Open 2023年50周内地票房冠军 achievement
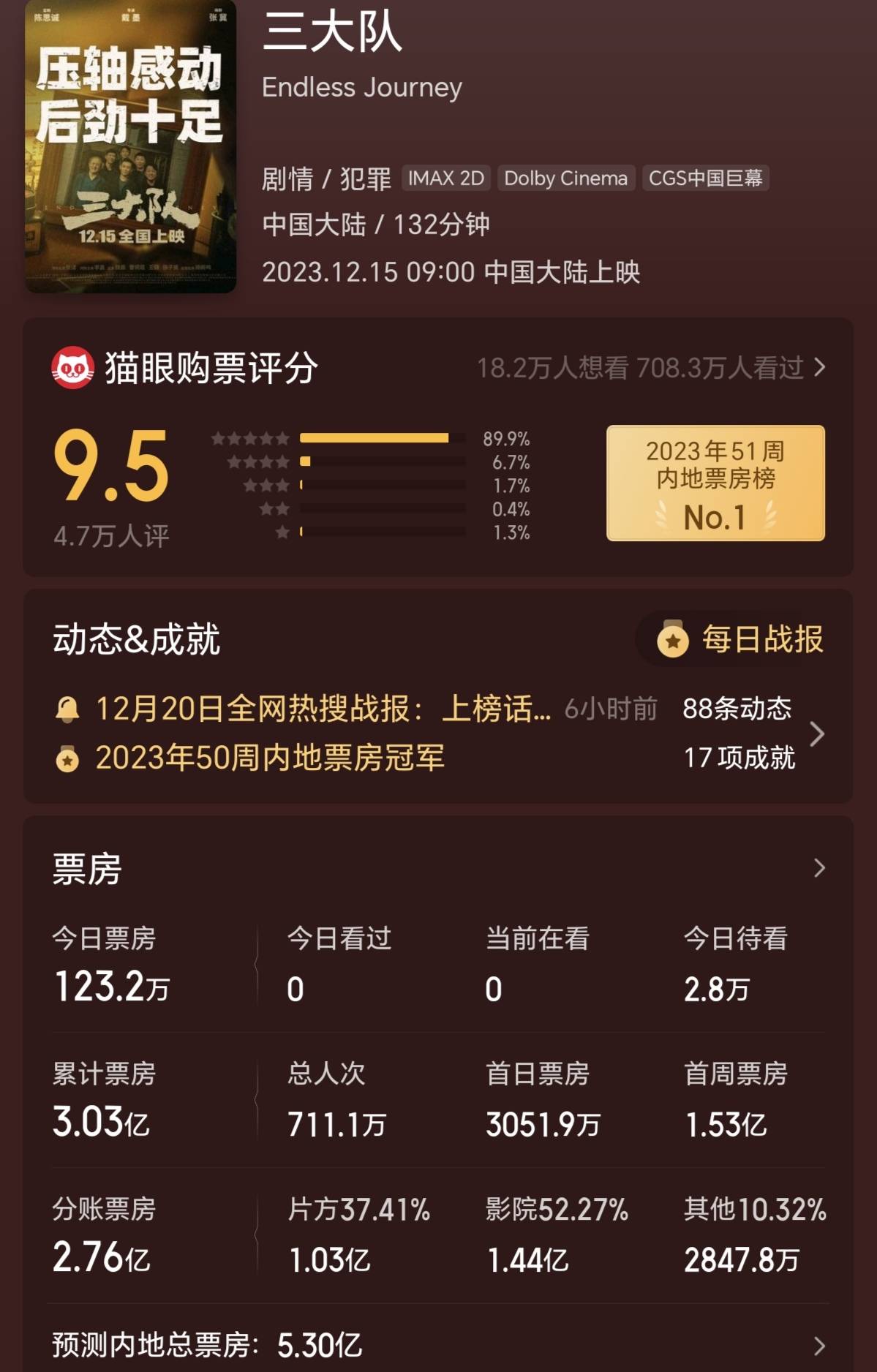 click(270, 758)
